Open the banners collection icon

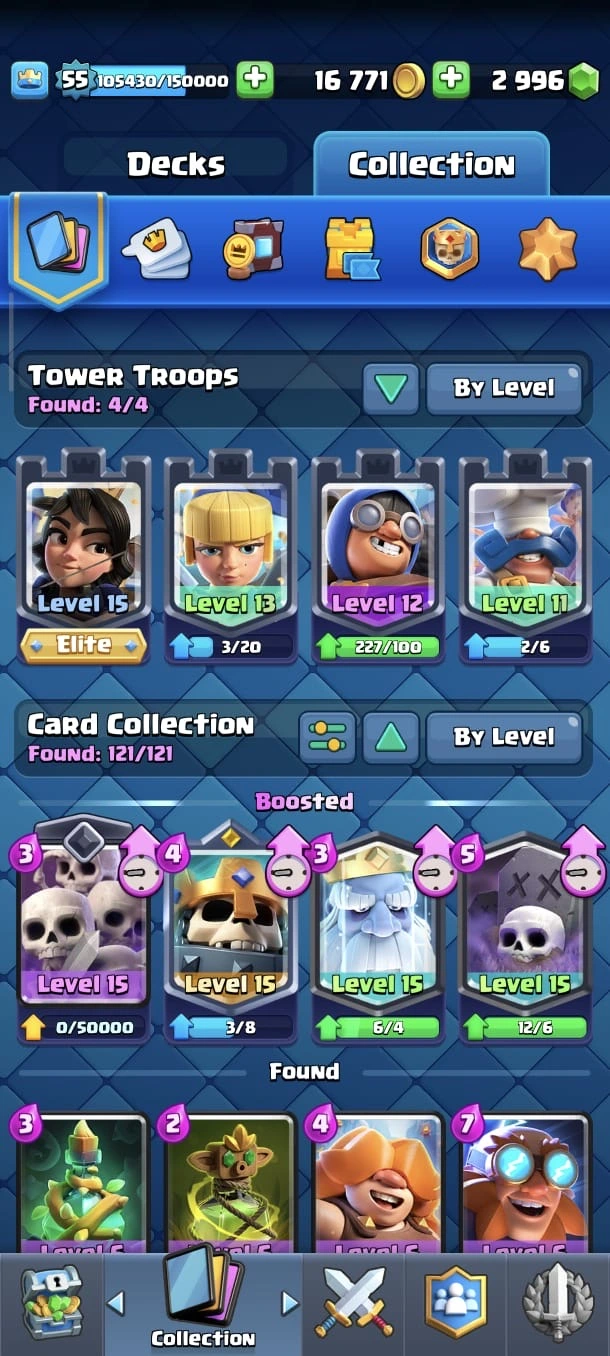(253, 248)
